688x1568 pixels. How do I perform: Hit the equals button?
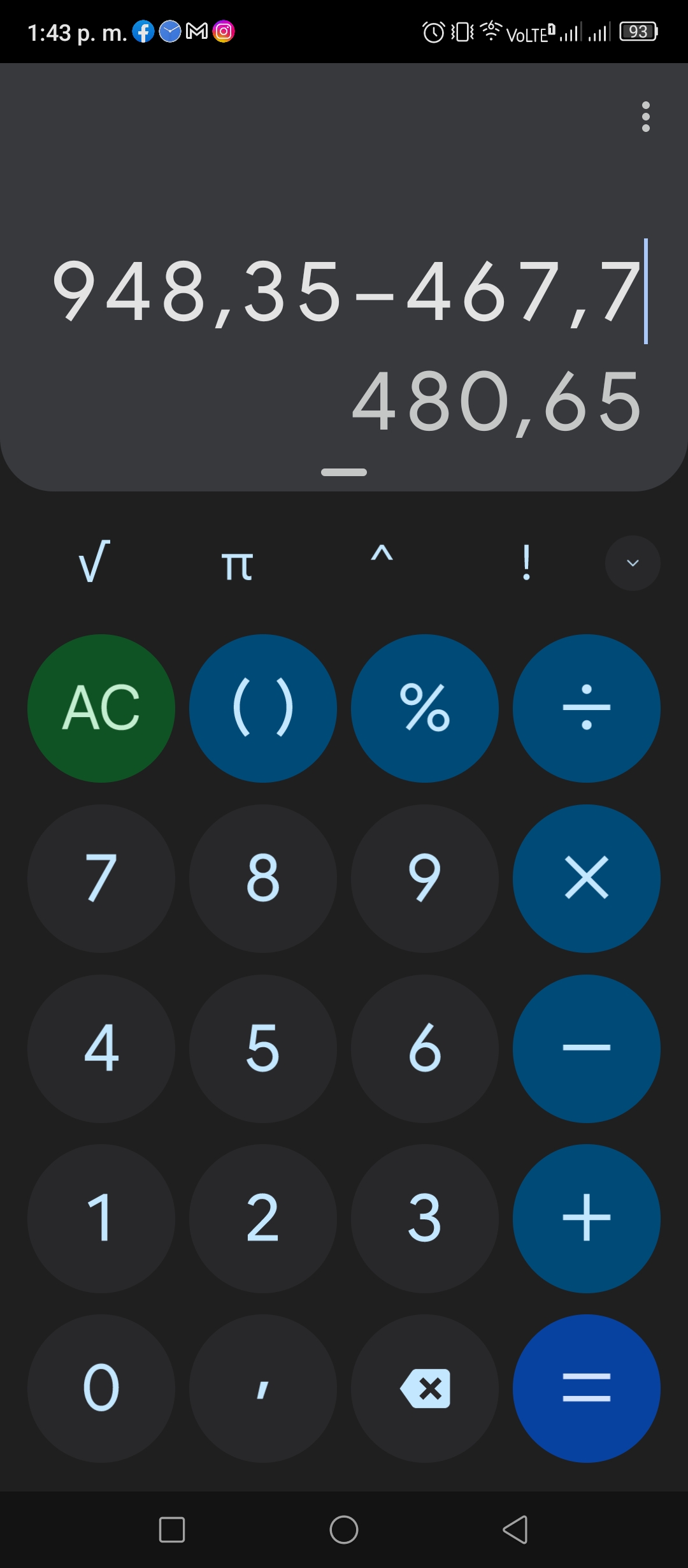coord(587,1388)
